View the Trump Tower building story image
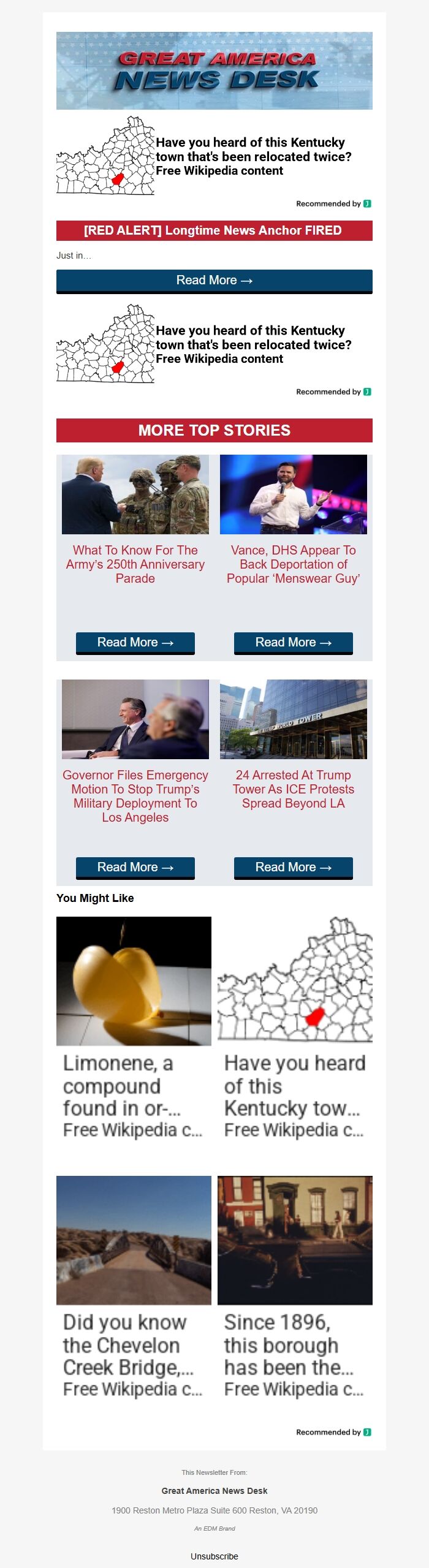The height and width of the screenshot is (1568, 429). (293, 719)
